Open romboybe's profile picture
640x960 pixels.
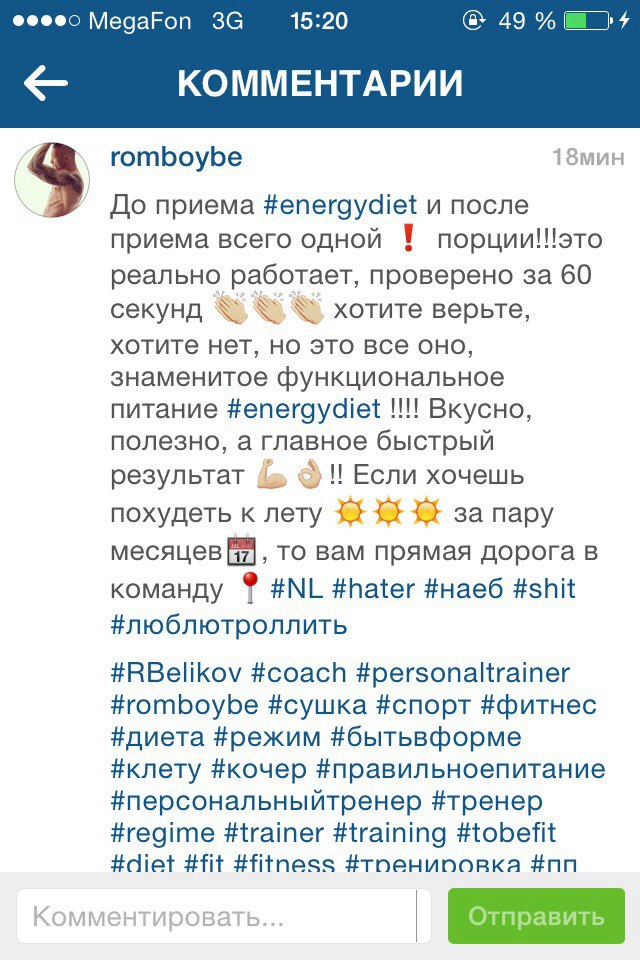[45, 179]
